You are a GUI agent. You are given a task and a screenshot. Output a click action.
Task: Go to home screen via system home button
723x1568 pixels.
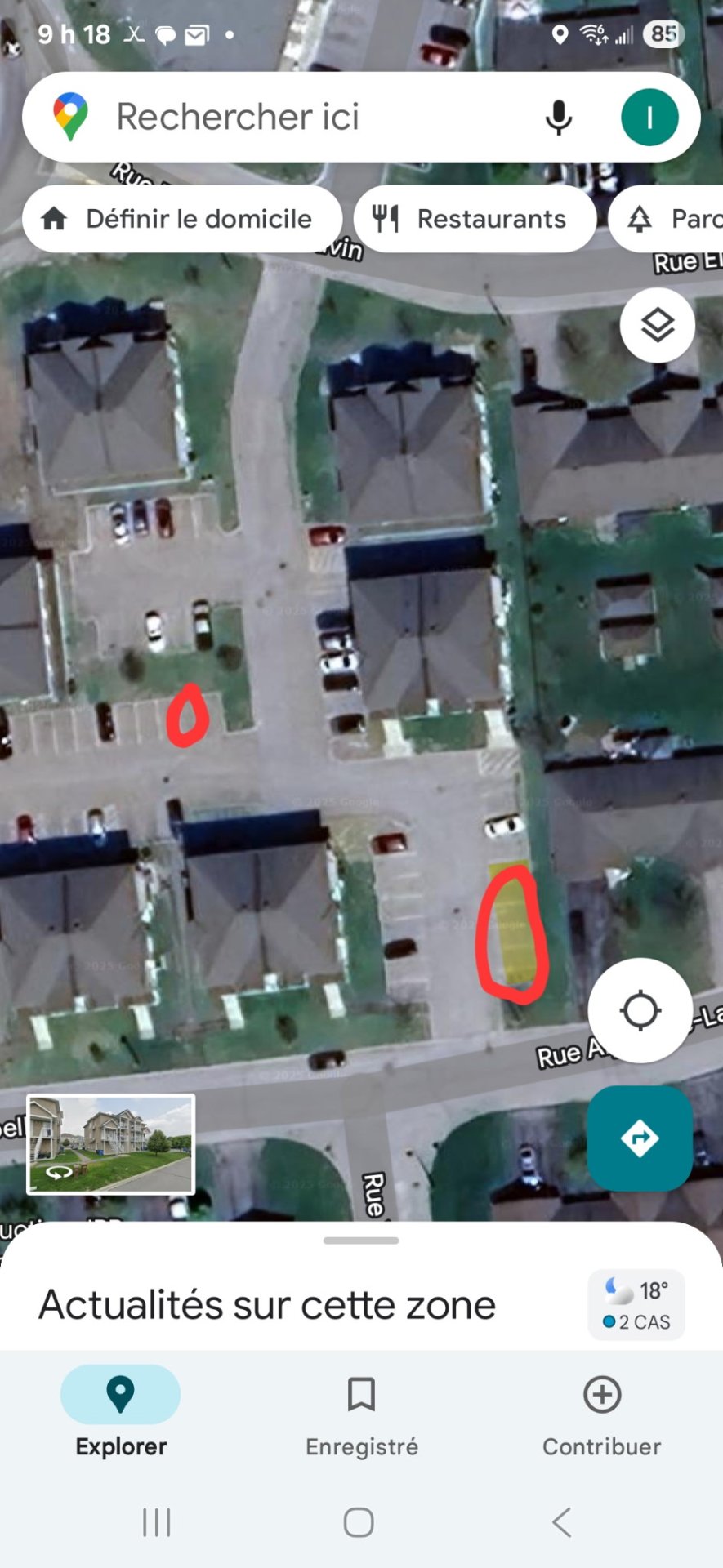(x=359, y=1522)
